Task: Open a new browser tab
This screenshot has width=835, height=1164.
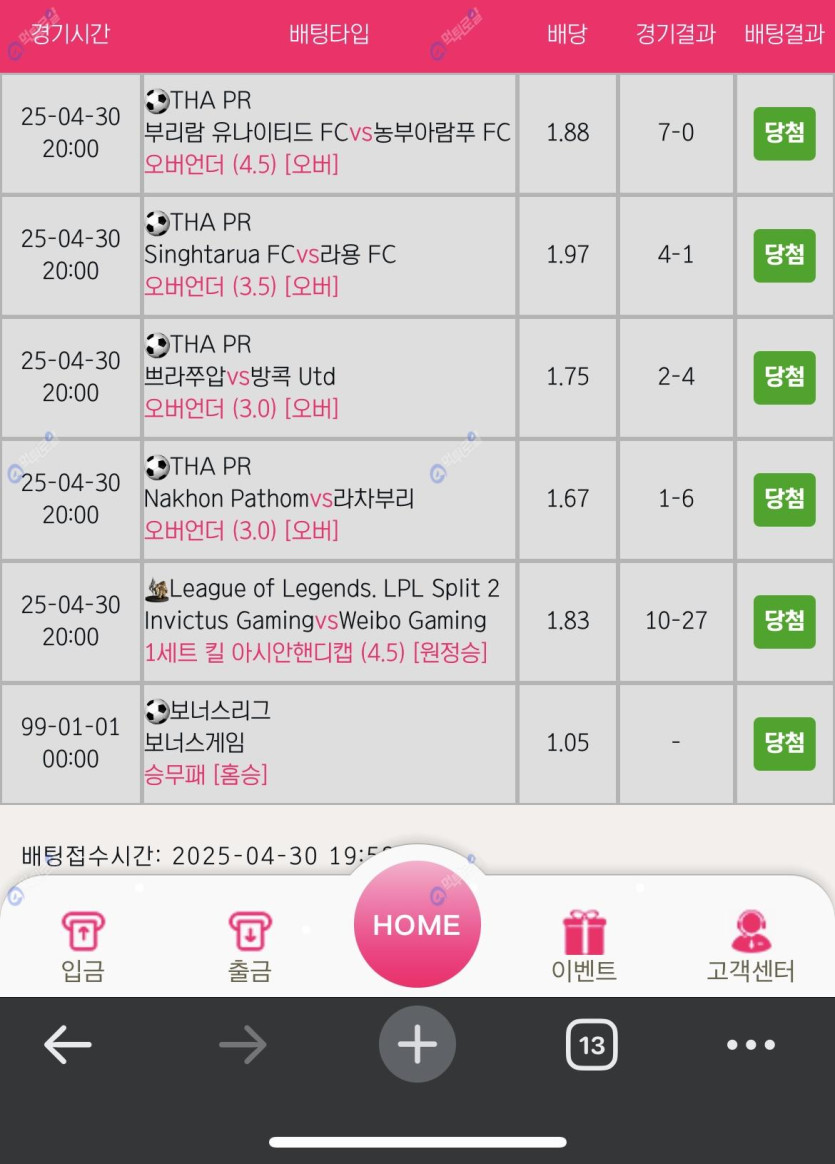Action: click(417, 1046)
